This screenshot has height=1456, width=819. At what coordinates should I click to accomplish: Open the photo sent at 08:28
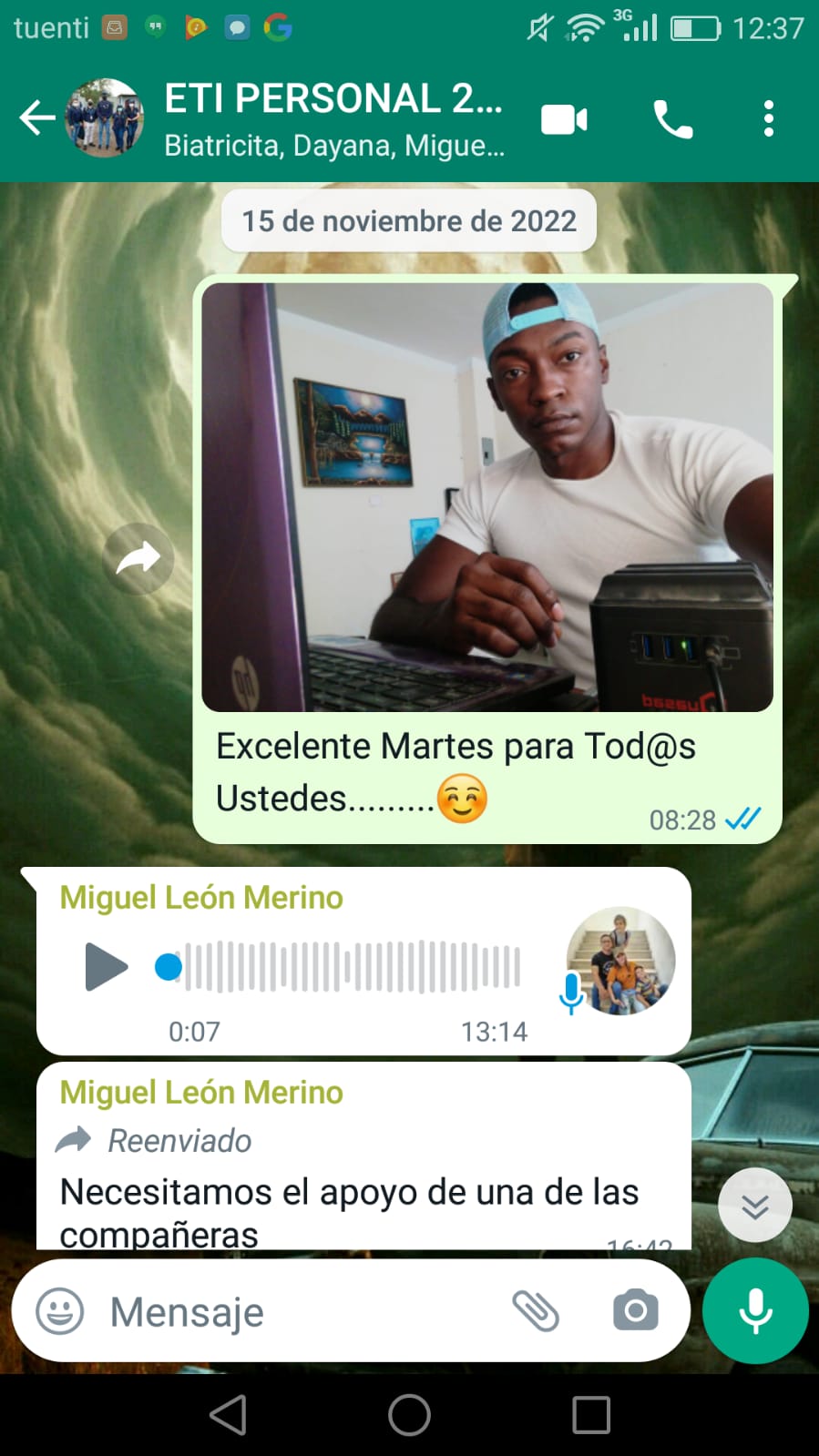coord(487,497)
